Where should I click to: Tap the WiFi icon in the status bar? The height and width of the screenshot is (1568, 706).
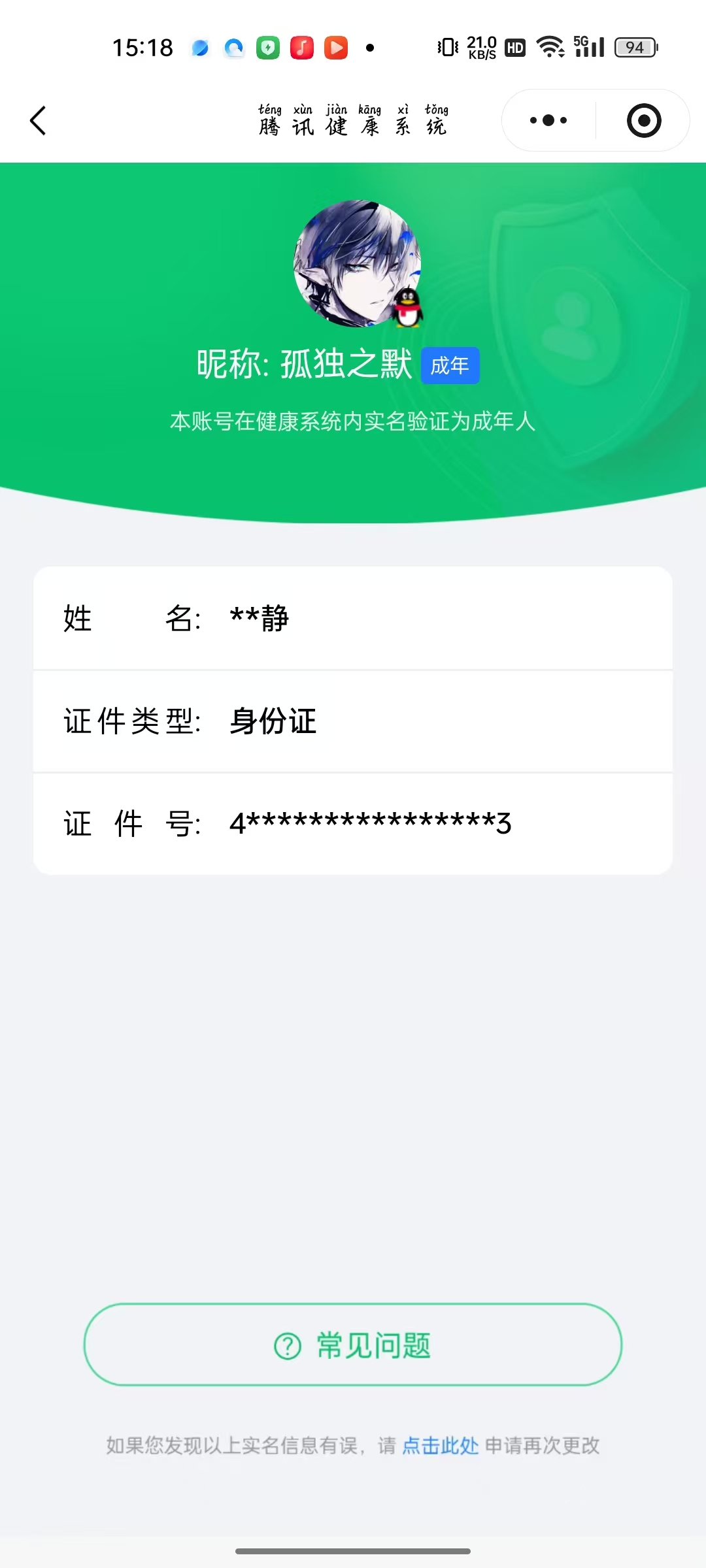(x=548, y=47)
